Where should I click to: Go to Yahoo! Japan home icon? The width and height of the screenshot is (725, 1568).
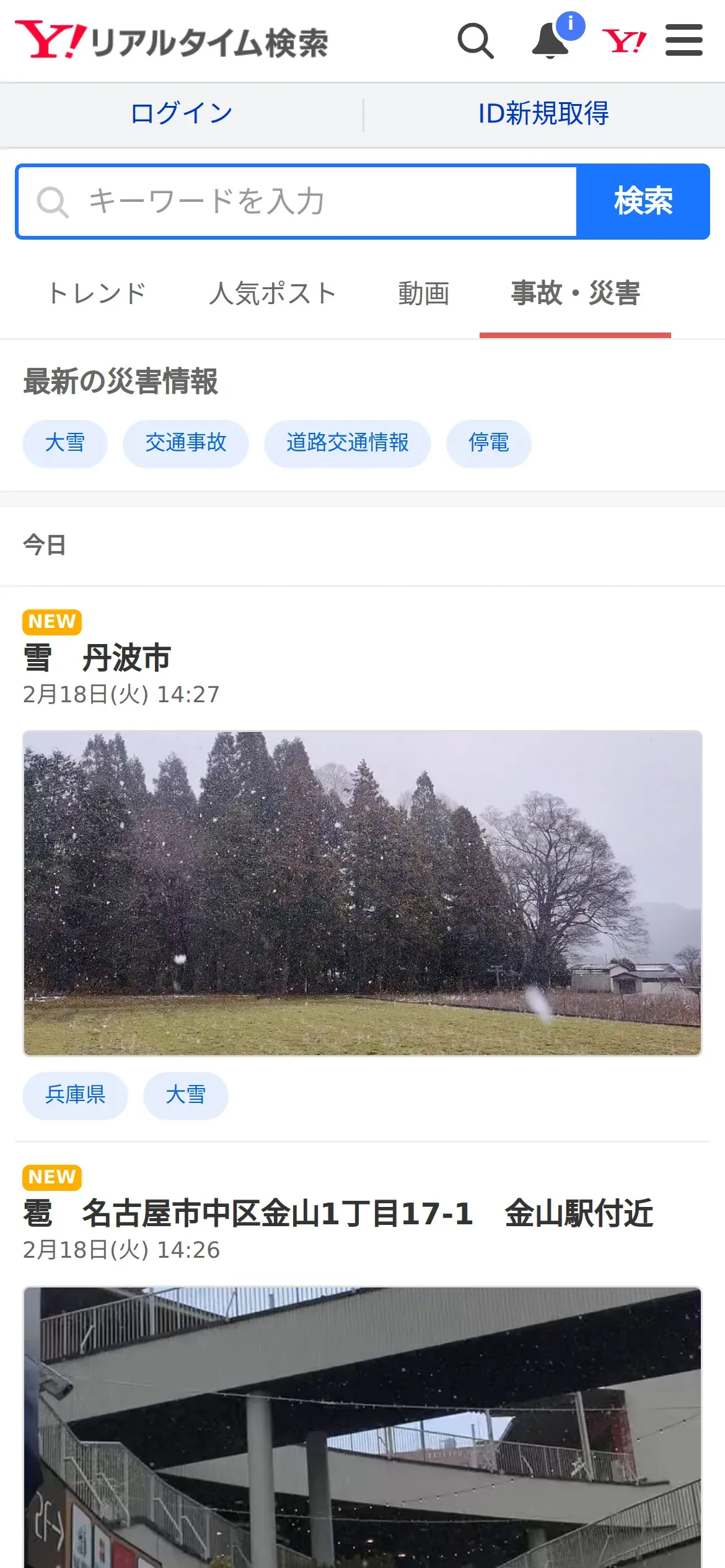click(624, 41)
